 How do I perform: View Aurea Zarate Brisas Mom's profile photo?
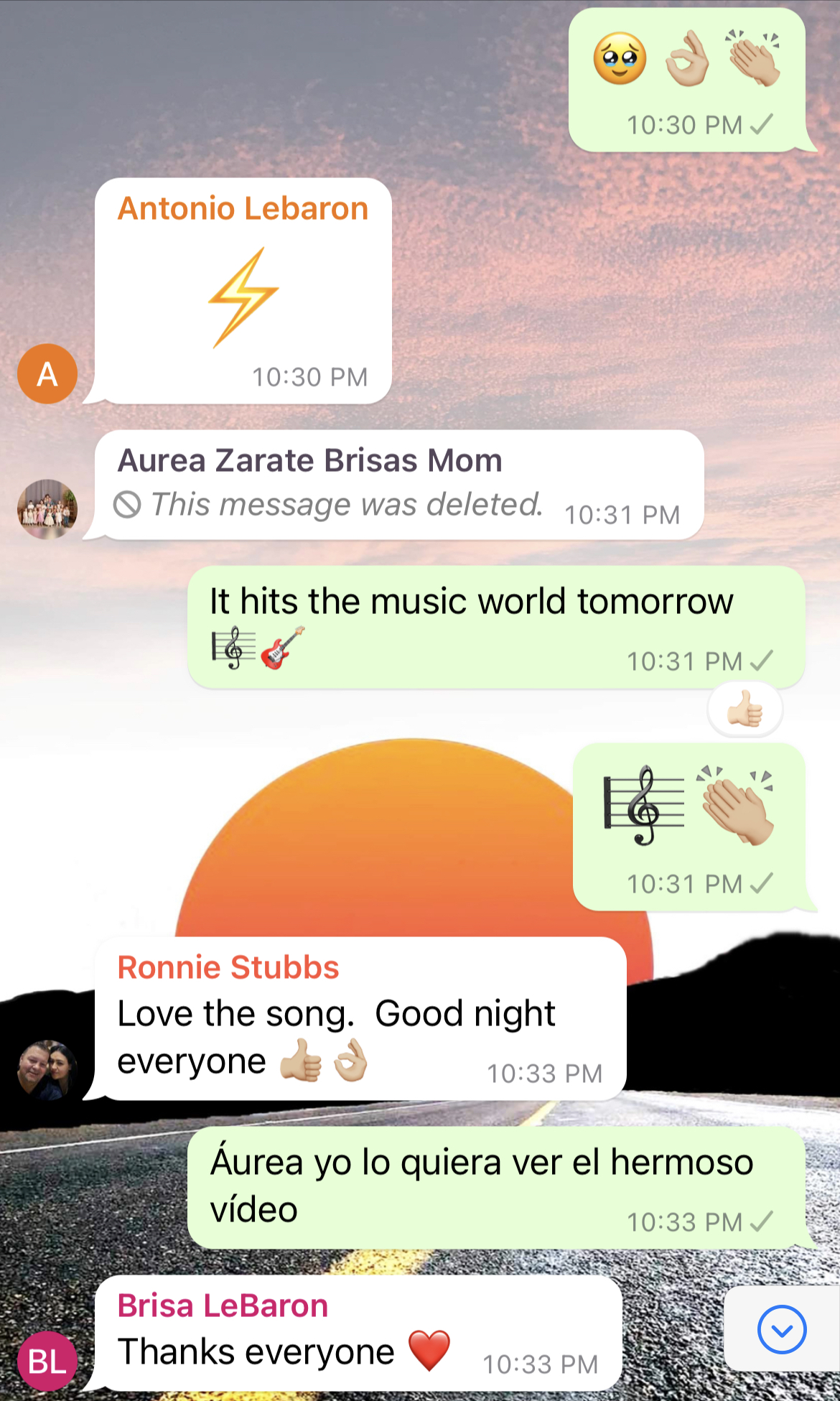click(47, 508)
